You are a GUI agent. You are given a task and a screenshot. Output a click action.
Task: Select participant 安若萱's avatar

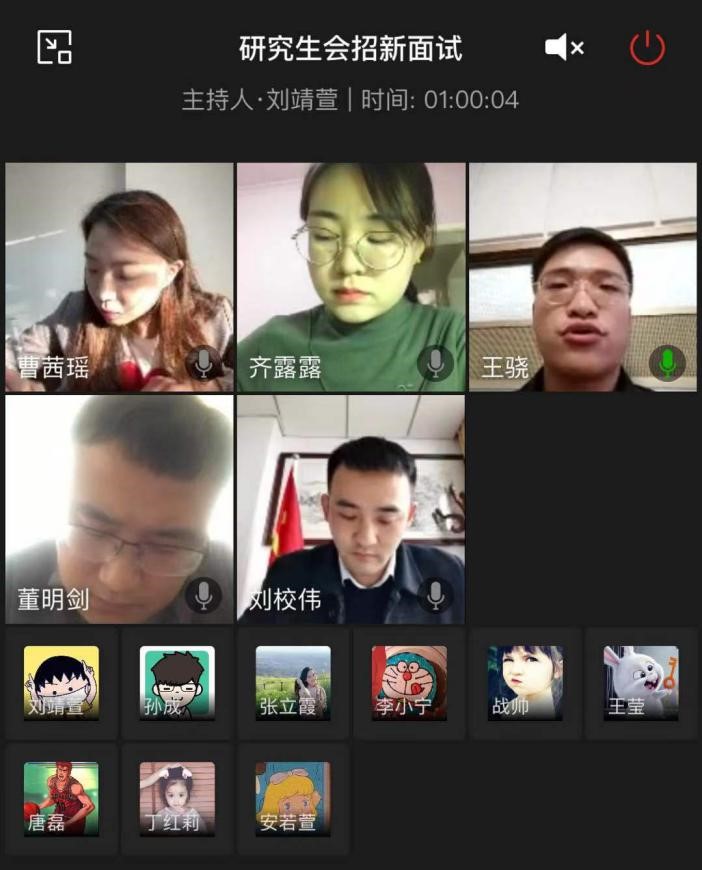293,799
